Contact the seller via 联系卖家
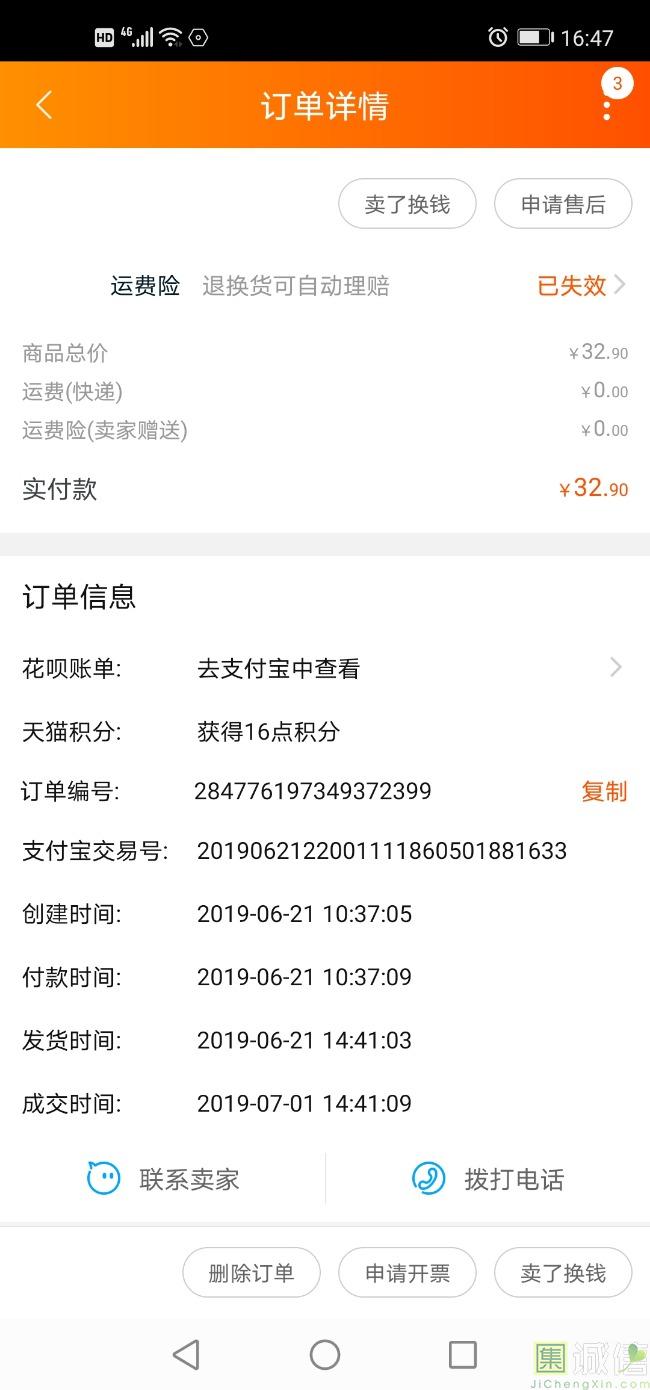Viewport: 650px width, 1390px height. pos(163,1179)
